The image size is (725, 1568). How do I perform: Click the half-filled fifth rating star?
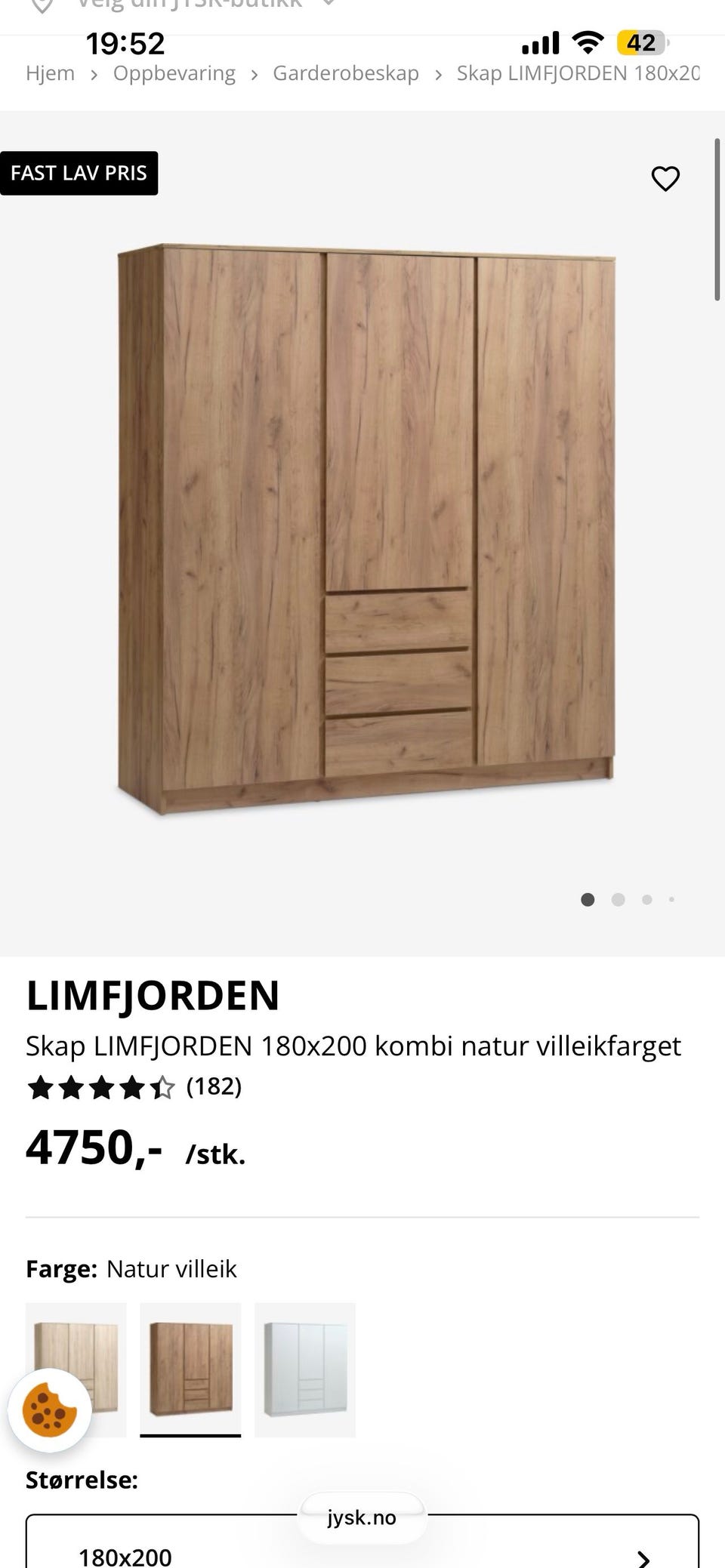click(x=163, y=1088)
